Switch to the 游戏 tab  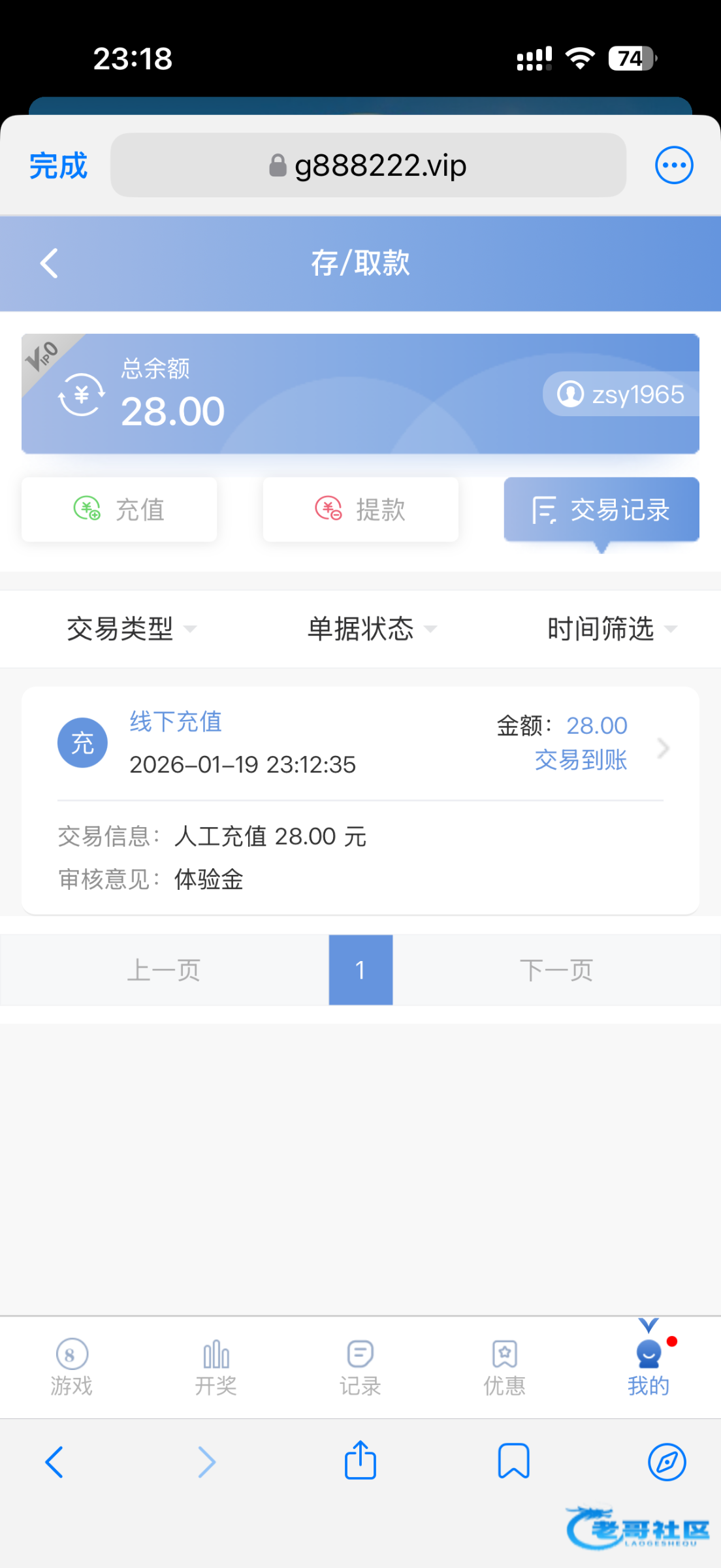pos(71,1367)
